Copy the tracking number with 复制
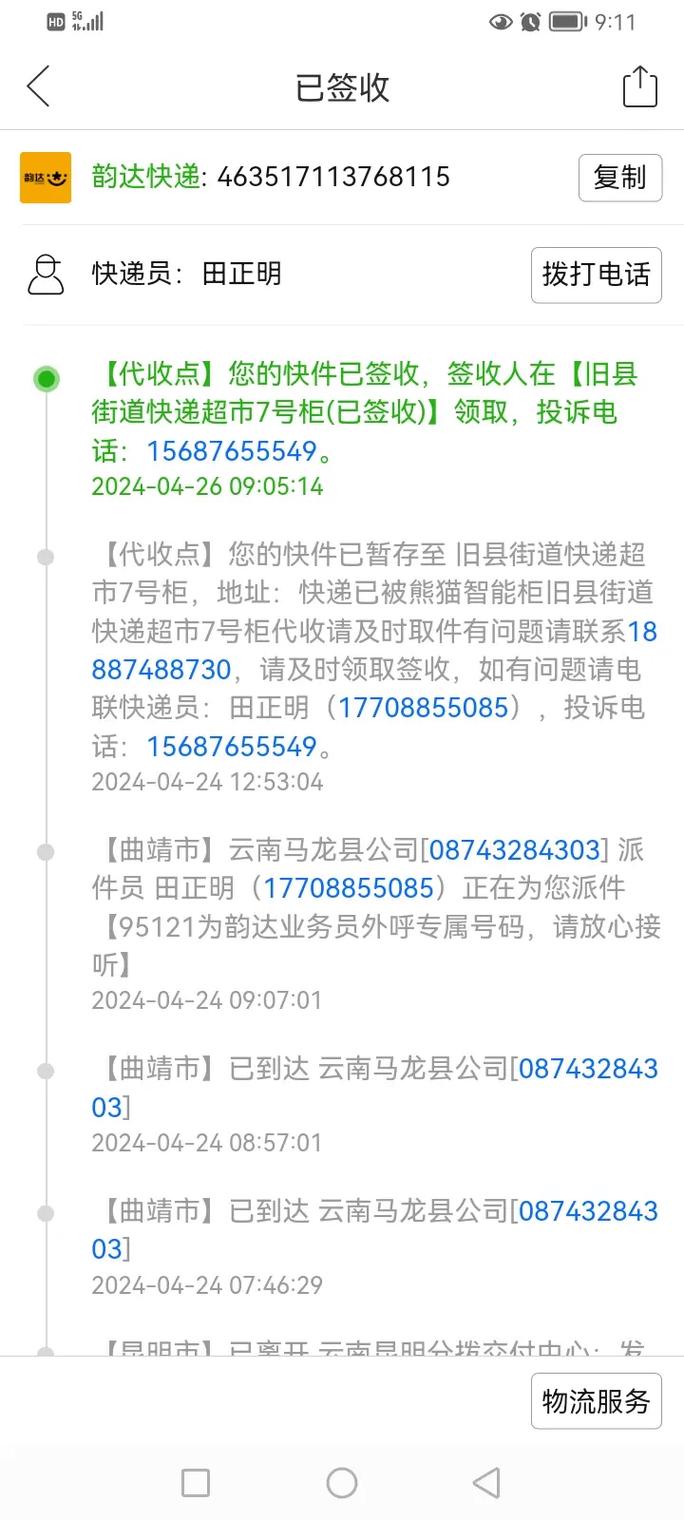Viewport: 684px width, 1520px height. tap(620, 178)
